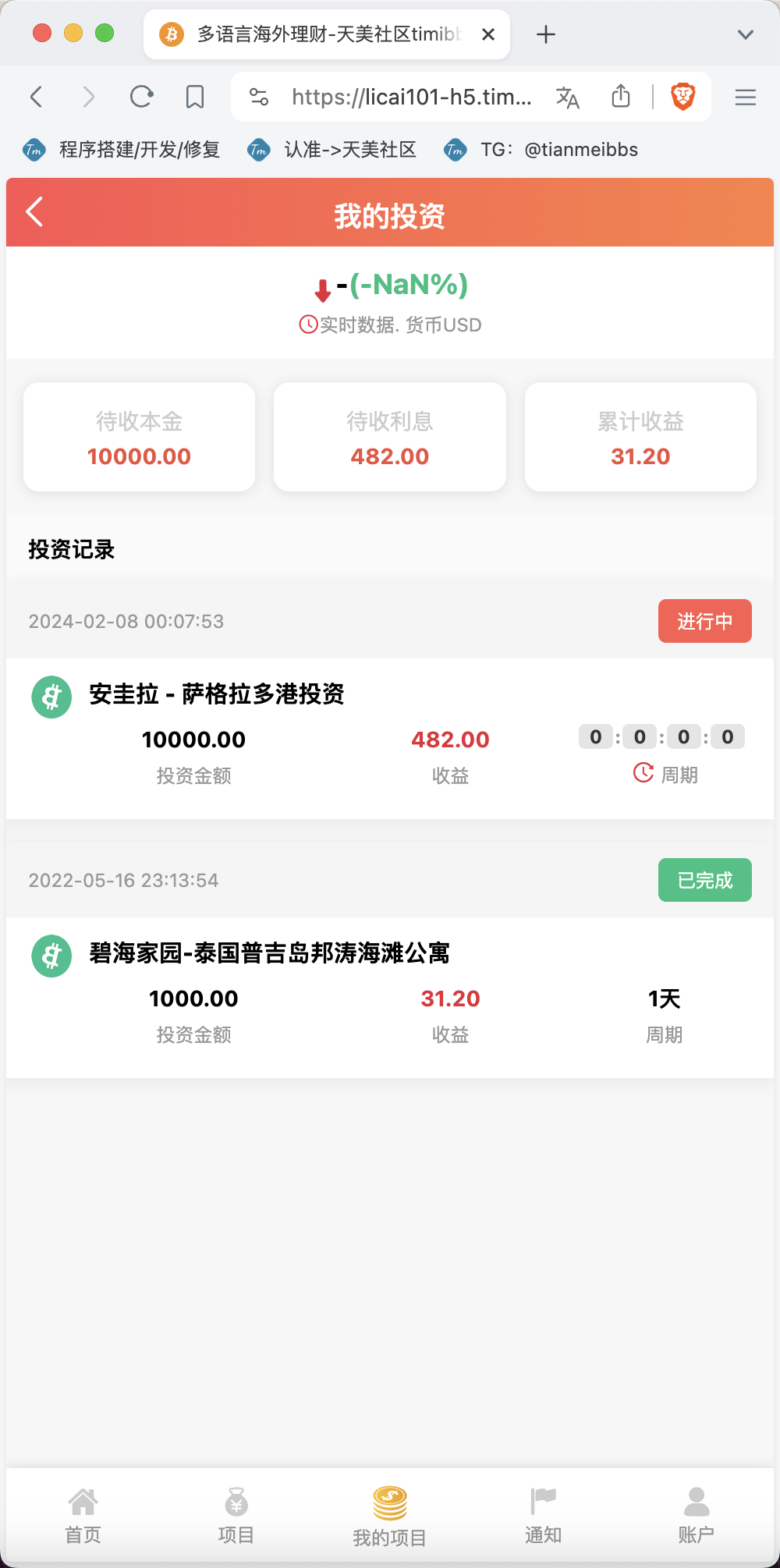Tap the Brave Shields lion icon
The height and width of the screenshot is (1568, 780).
pyautogui.click(x=683, y=97)
